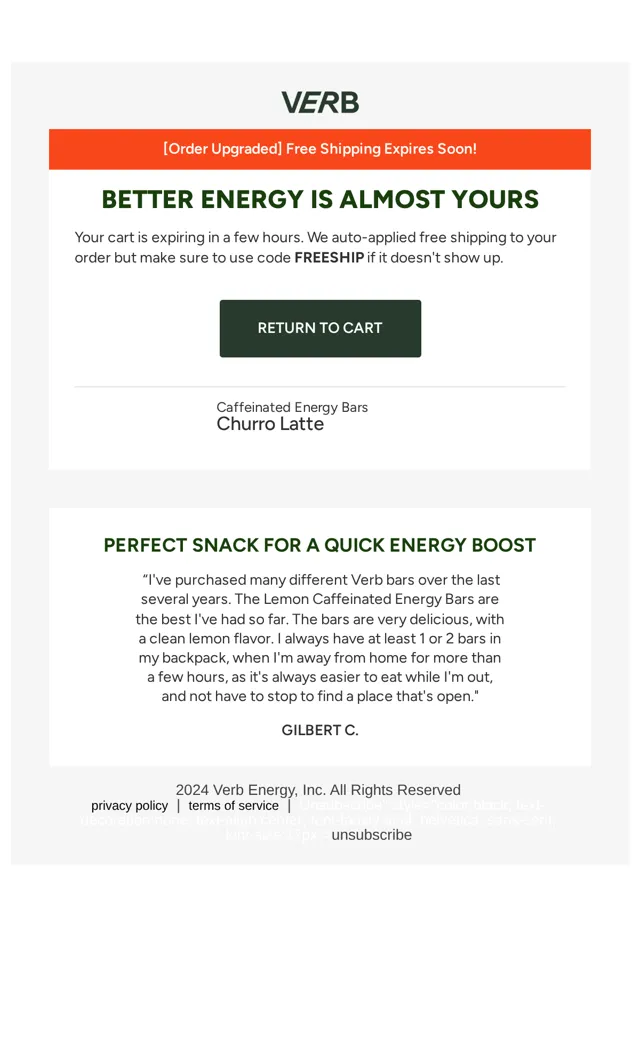Open the terms of service link
The width and height of the screenshot is (640, 1040).
click(233, 806)
